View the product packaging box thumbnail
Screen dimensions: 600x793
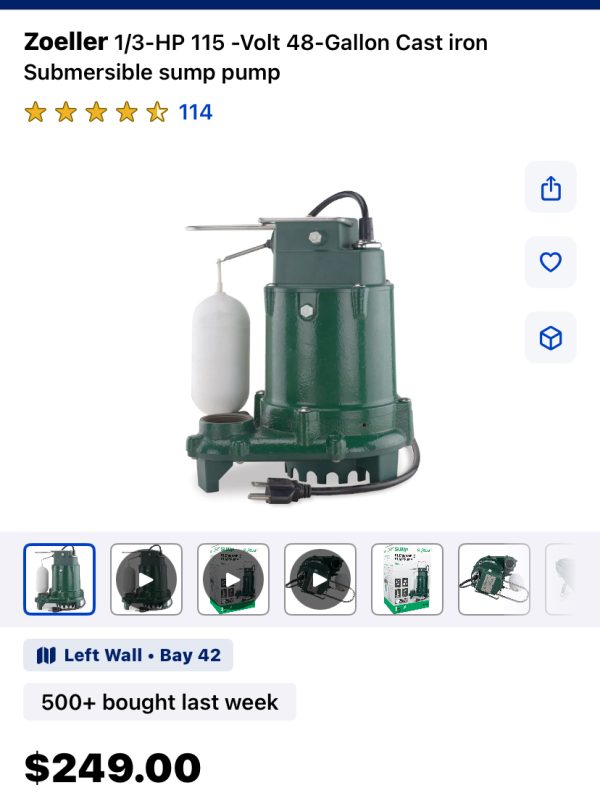(407, 579)
